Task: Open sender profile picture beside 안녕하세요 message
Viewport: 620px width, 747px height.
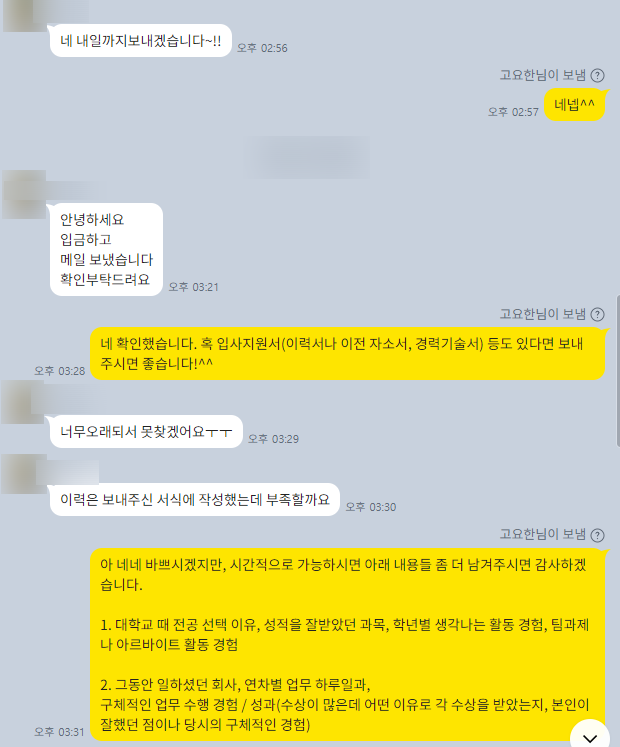Action: [x=24, y=194]
